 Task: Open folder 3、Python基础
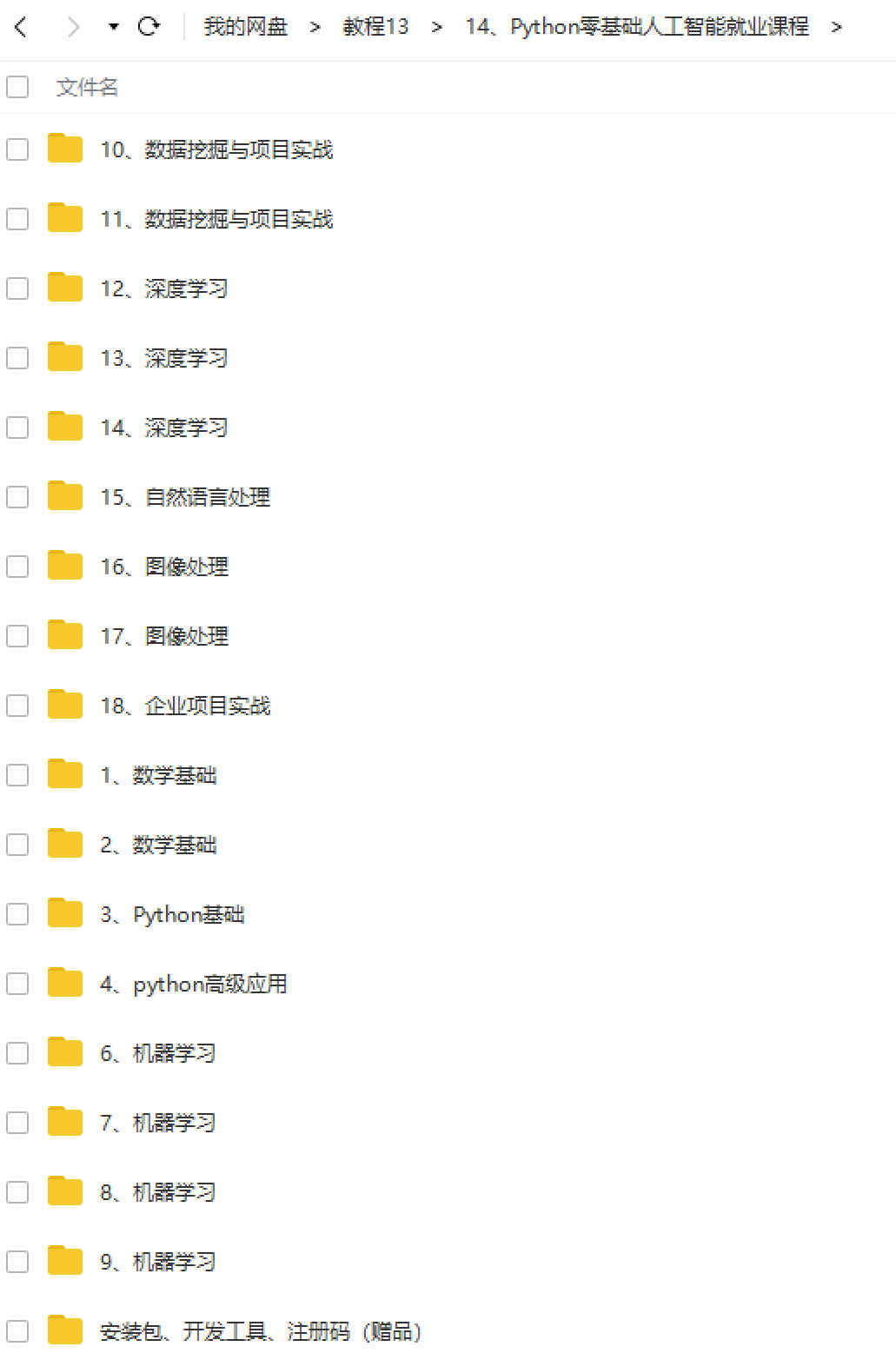click(172, 914)
